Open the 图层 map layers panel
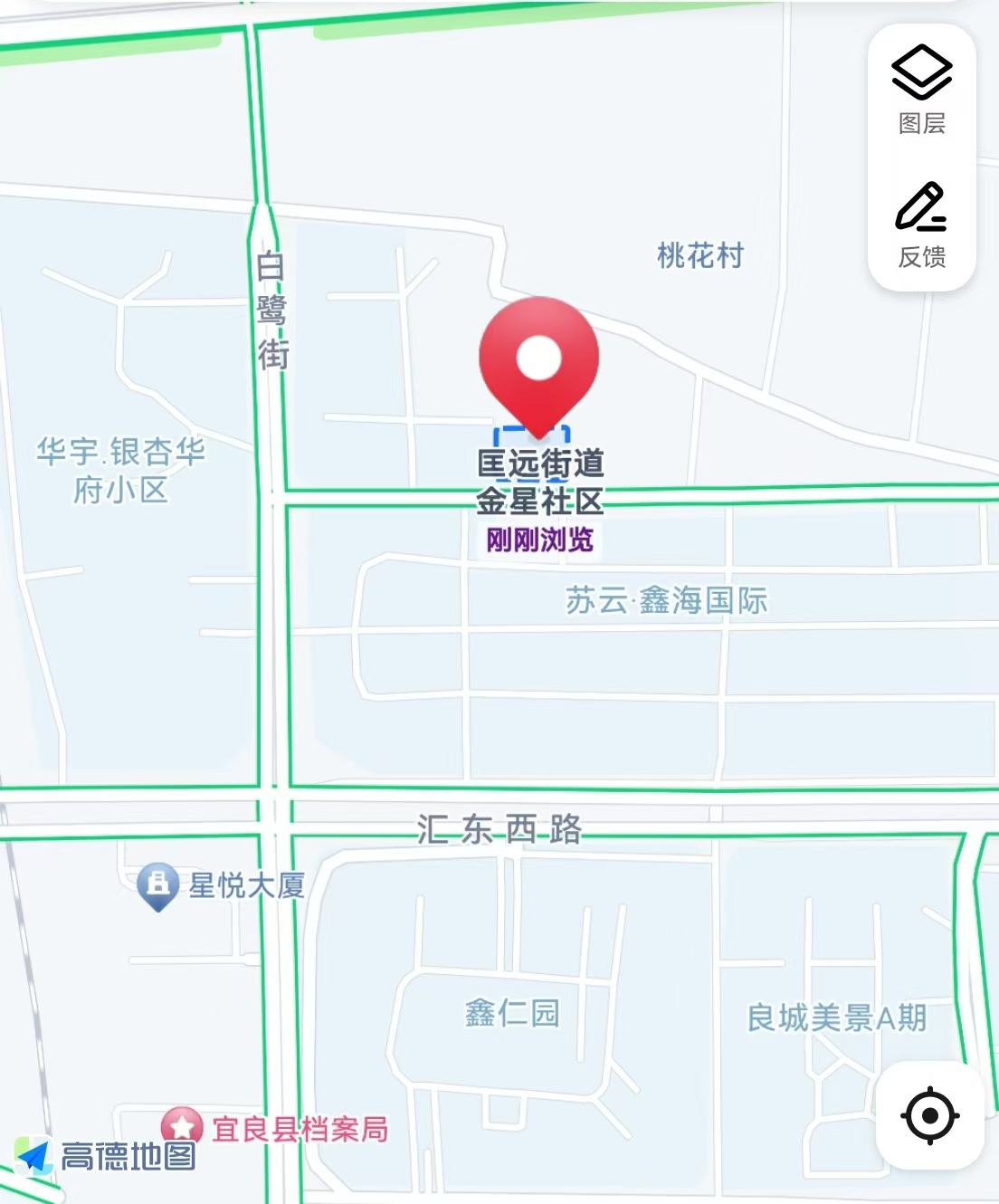The width and height of the screenshot is (999, 1204). [x=921, y=90]
